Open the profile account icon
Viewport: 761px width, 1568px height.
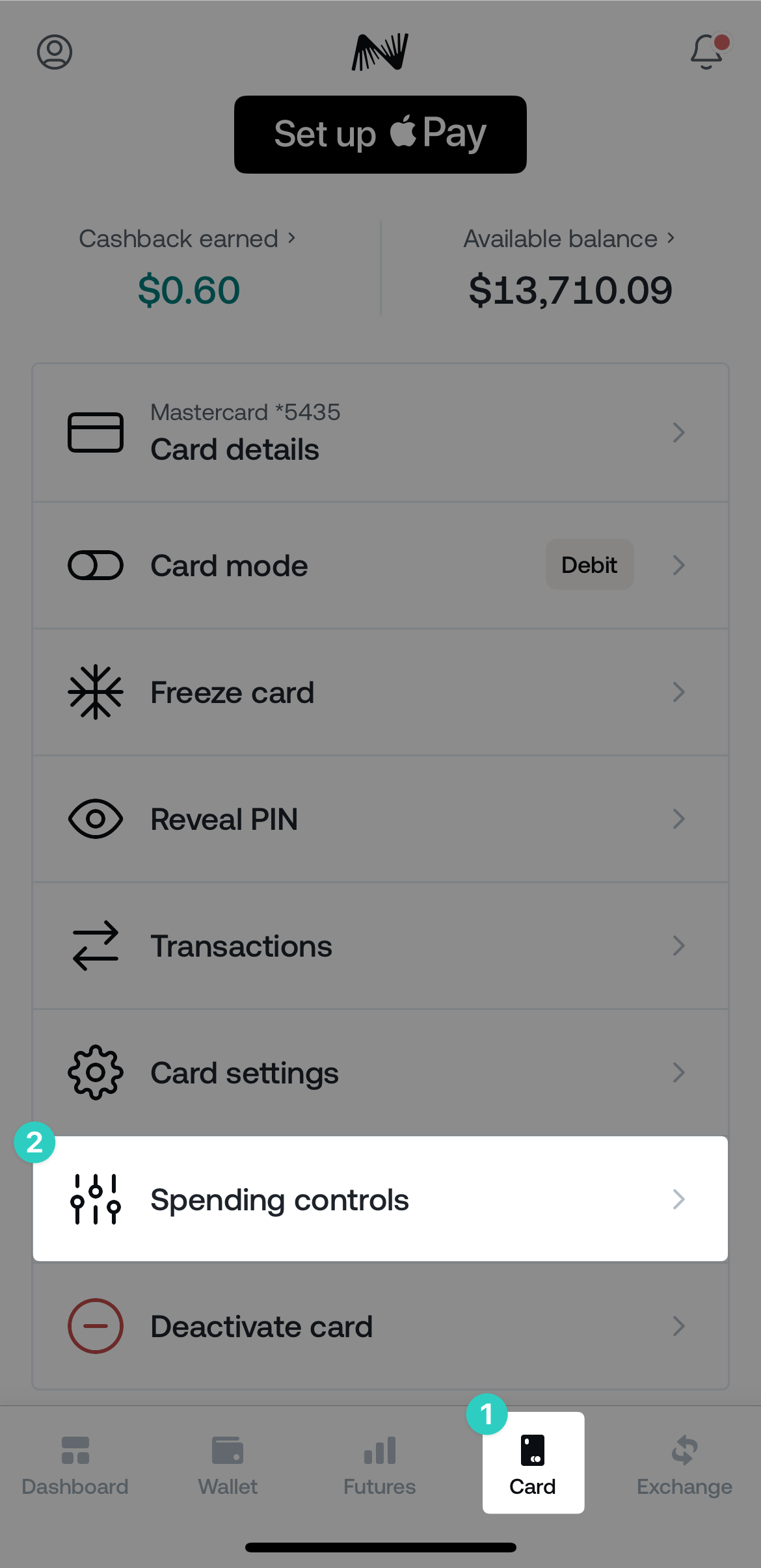(x=55, y=52)
